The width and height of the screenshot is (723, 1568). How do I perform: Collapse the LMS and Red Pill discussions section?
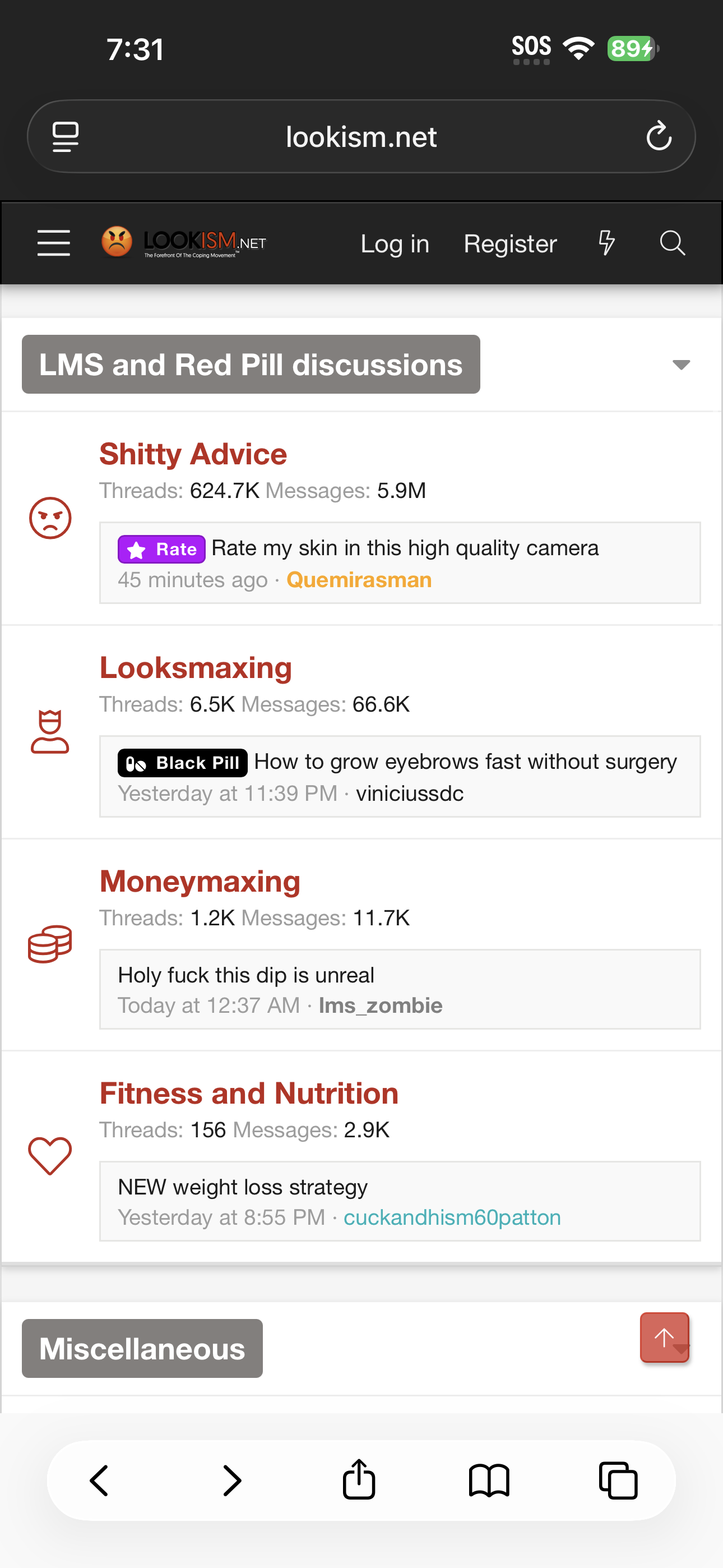[681, 365]
